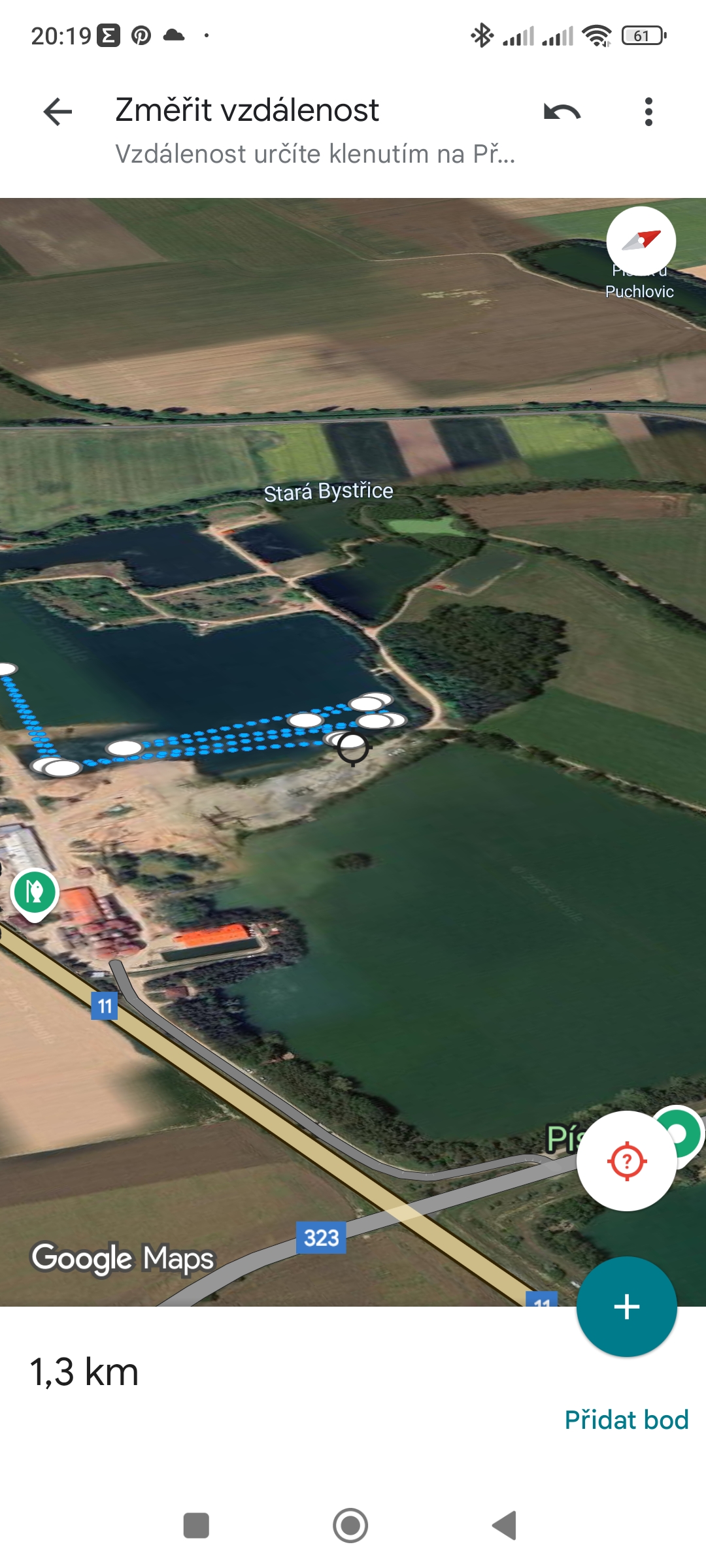The image size is (706, 1568).
Task: Go back from Změřit vzdálenost
Action: pos(58,112)
